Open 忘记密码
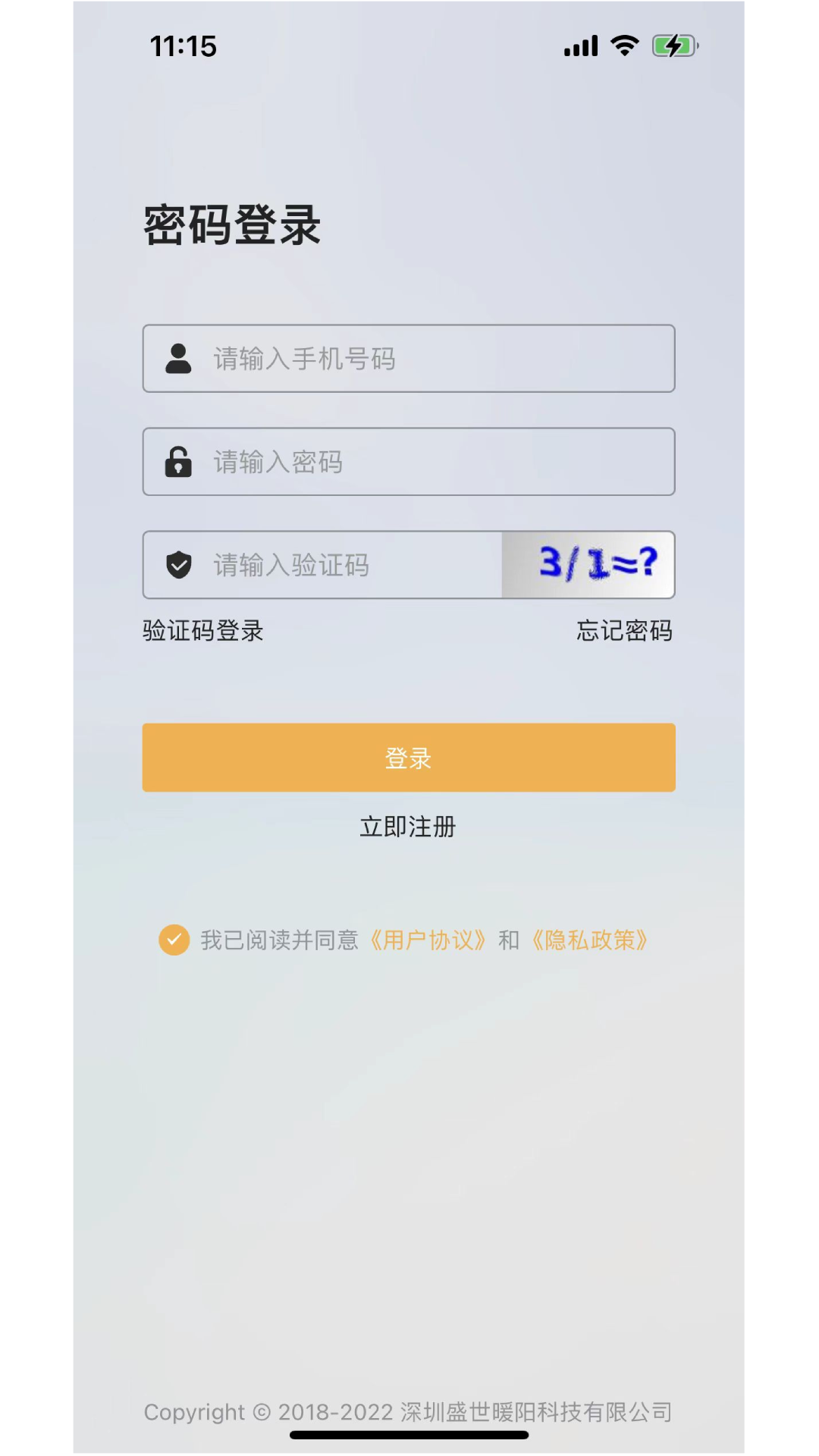 (x=625, y=631)
